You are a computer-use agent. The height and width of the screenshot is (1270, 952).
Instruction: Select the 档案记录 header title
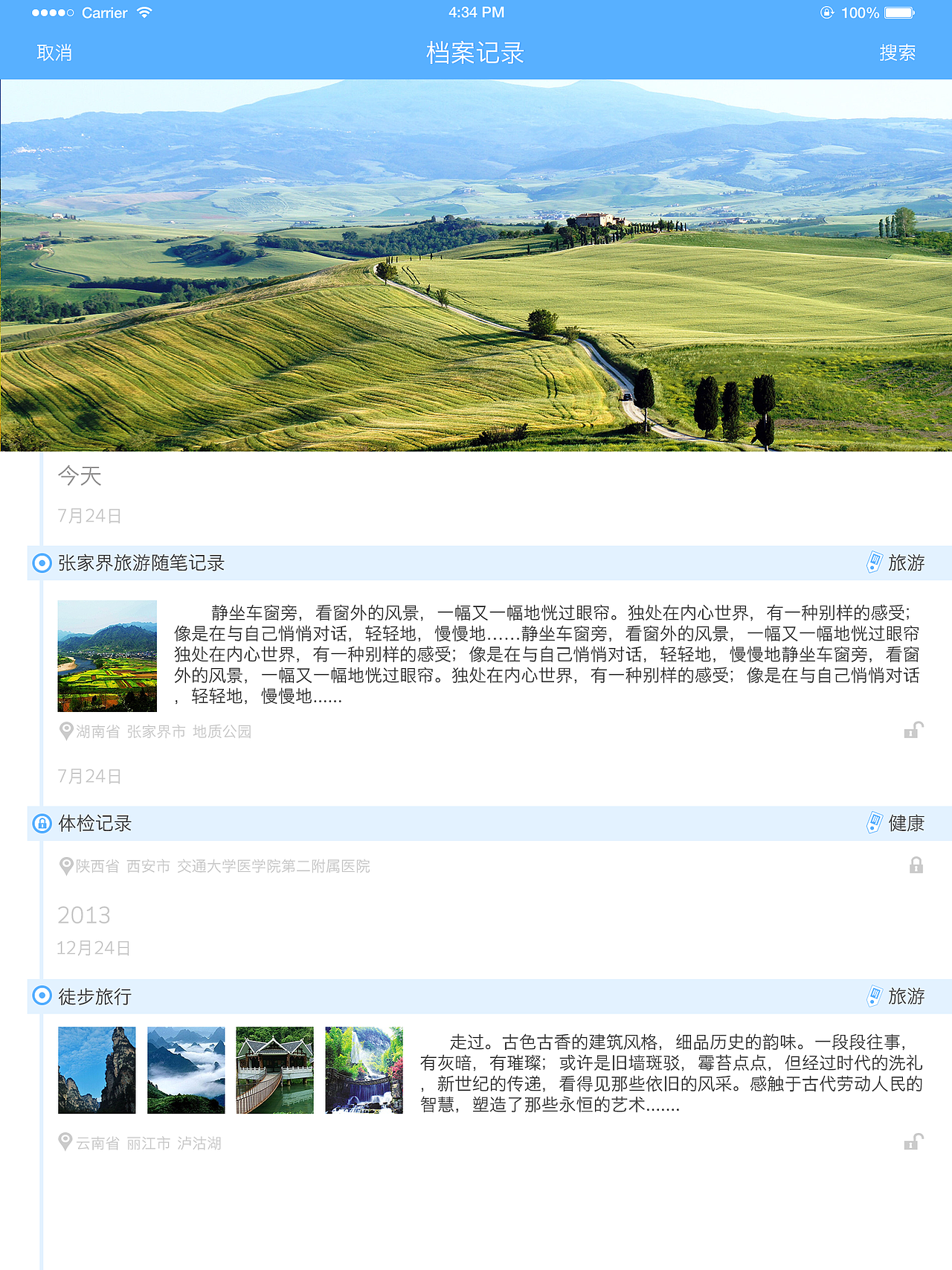(476, 54)
